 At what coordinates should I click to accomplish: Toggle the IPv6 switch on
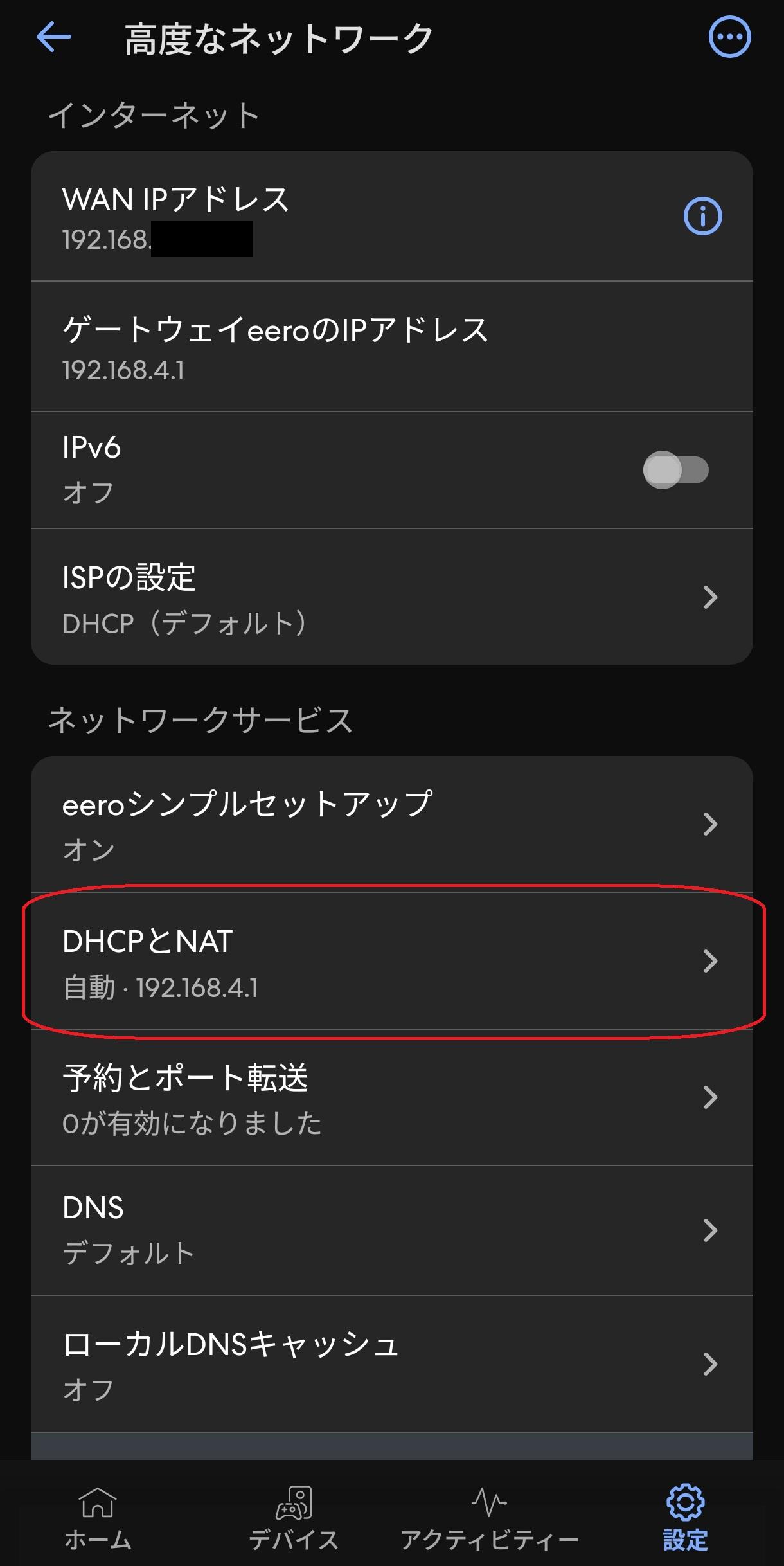[x=675, y=470]
